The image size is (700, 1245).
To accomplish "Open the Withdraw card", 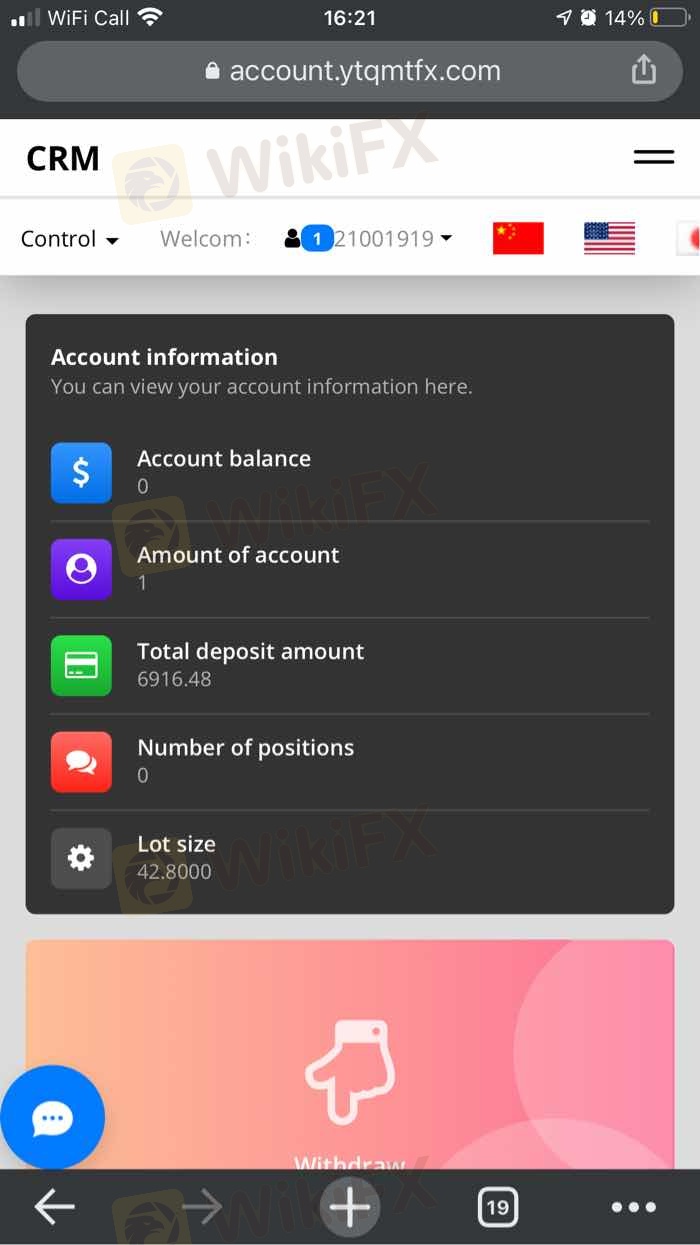I will (349, 1060).
